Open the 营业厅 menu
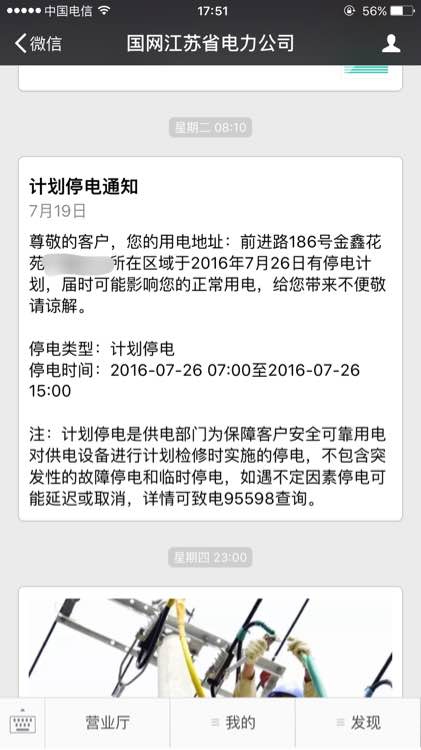 click(x=108, y=724)
